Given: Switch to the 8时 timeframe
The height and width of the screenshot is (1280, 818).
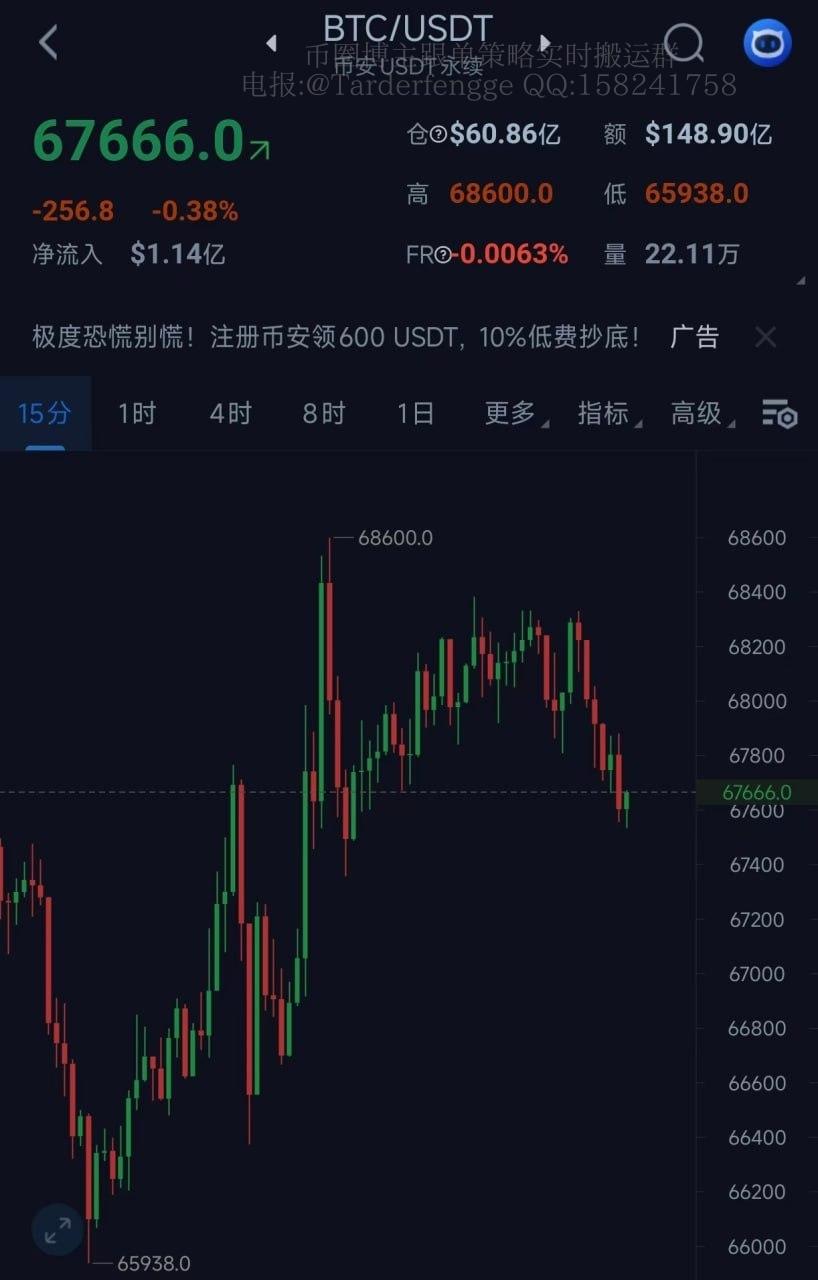Looking at the screenshot, I should (323, 413).
